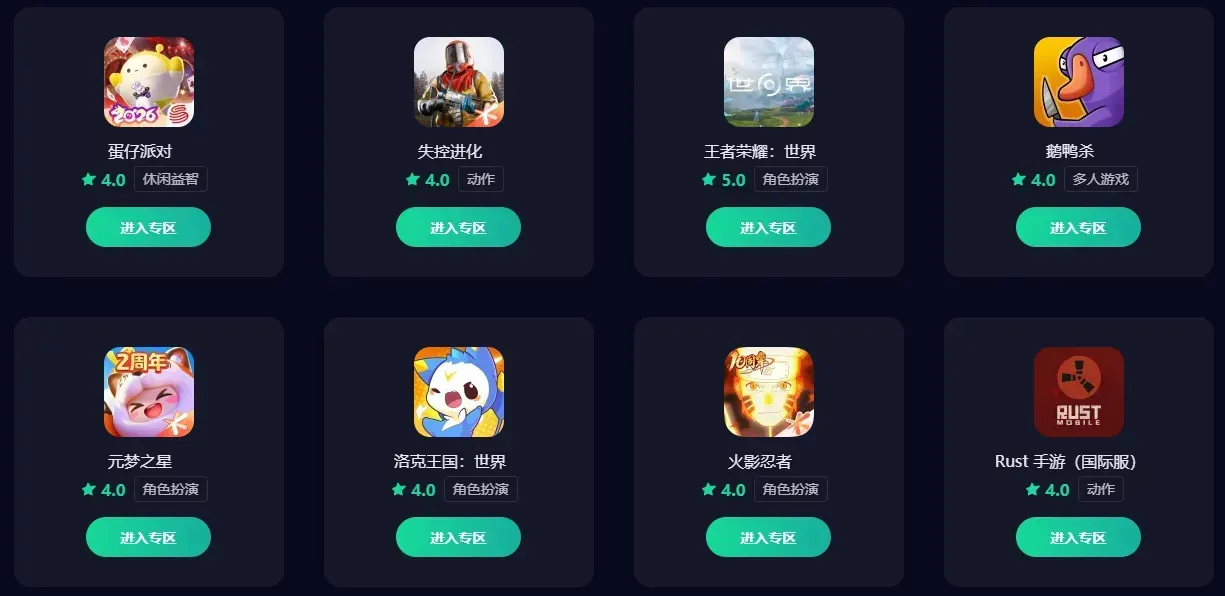This screenshot has width=1225, height=596.
Task: Select the 失控进化 game icon
Action: point(459,82)
